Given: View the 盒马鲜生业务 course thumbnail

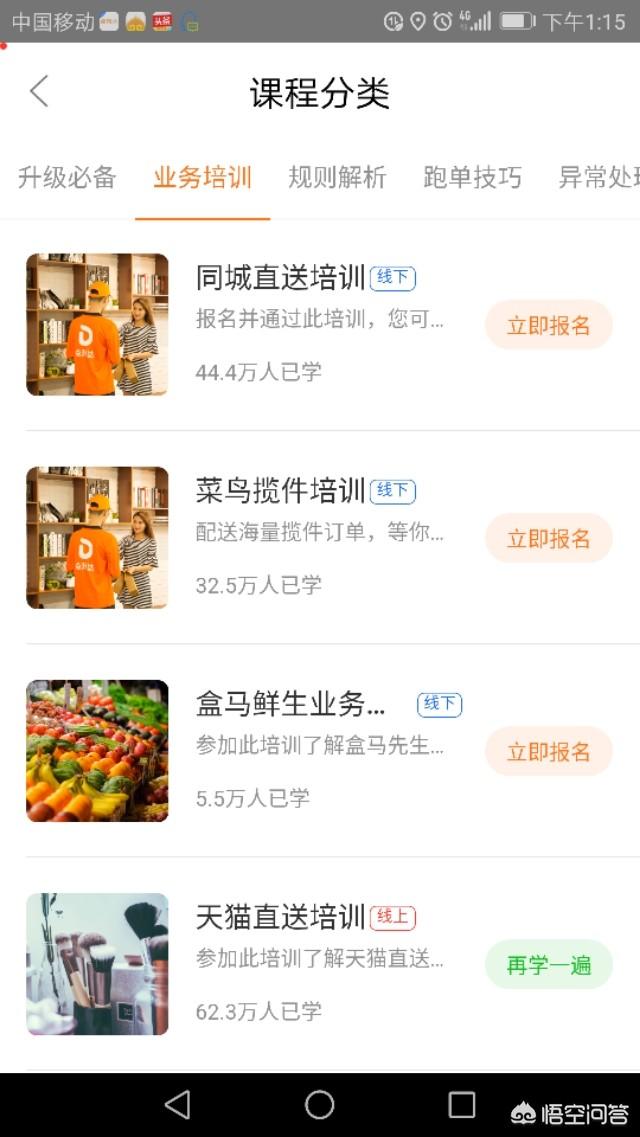Looking at the screenshot, I should (97, 751).
